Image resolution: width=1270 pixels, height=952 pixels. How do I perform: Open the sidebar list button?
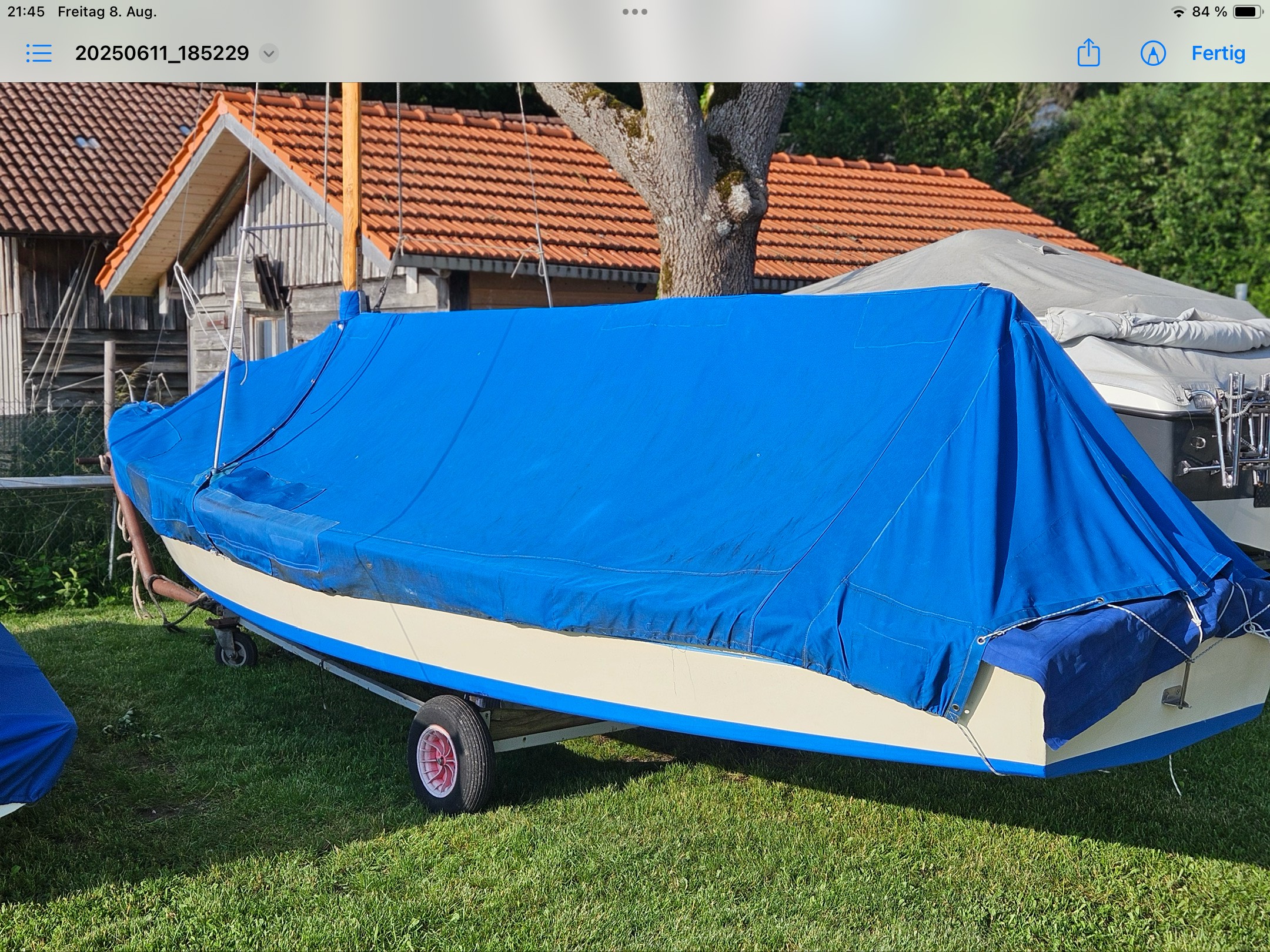(x=39, y=53)
